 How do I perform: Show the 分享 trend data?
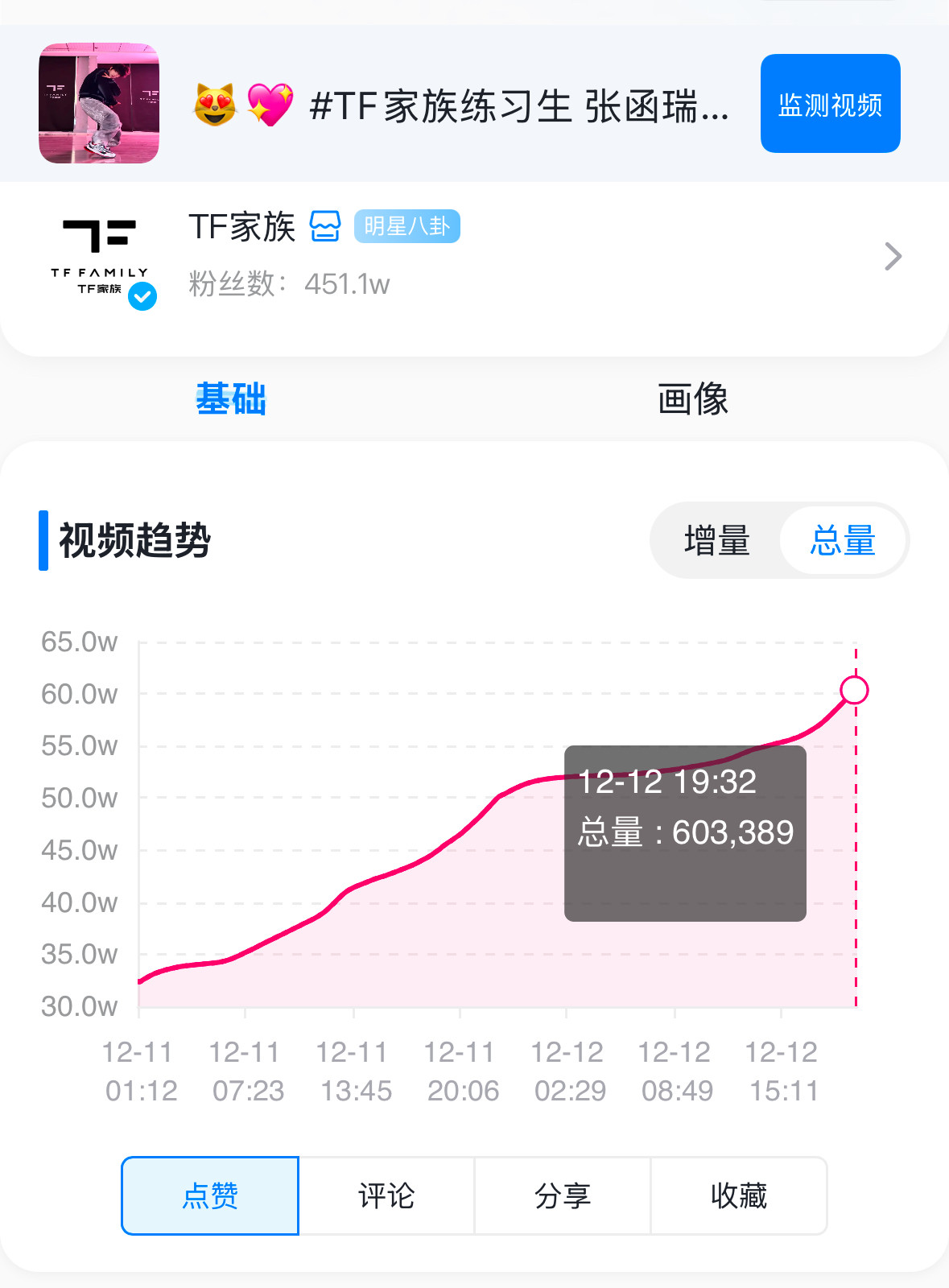563,1195
